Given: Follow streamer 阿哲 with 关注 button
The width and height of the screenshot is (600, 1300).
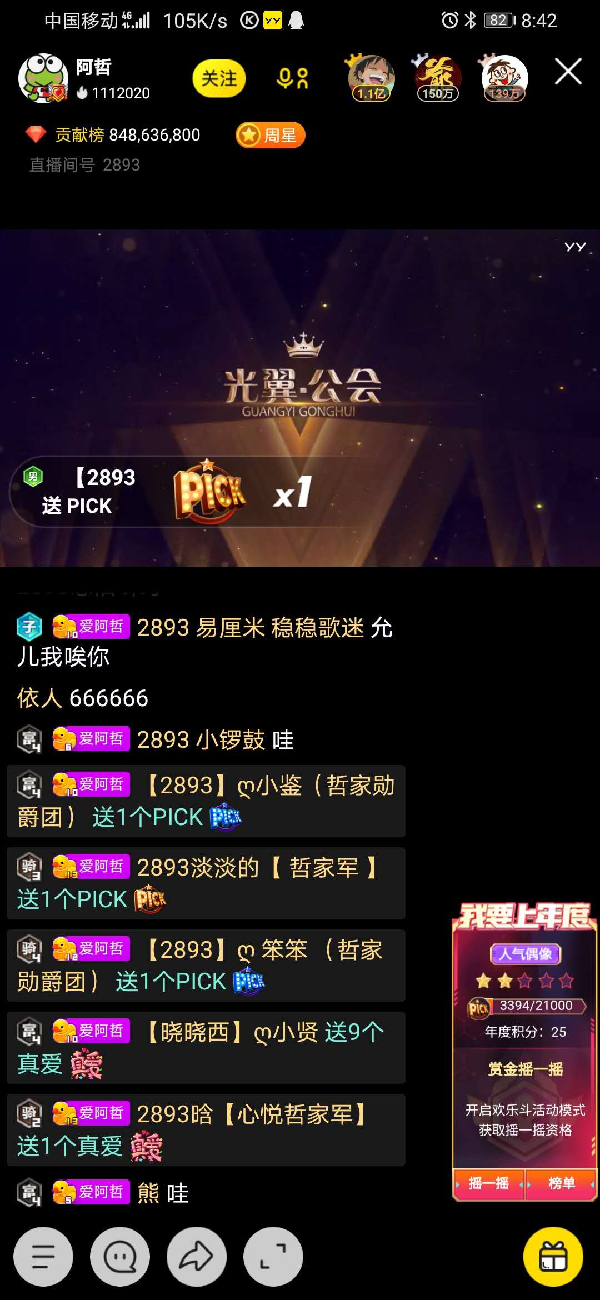Looking at the screenshot, I should (219, 79).
